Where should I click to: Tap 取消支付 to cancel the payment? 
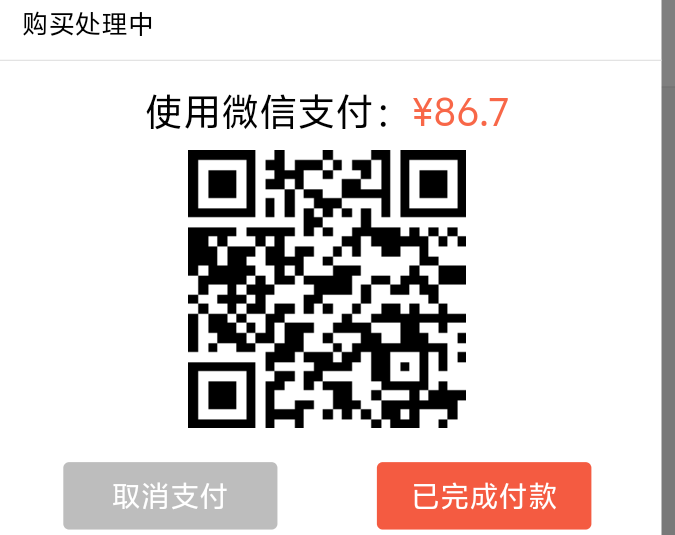[170, 496]
